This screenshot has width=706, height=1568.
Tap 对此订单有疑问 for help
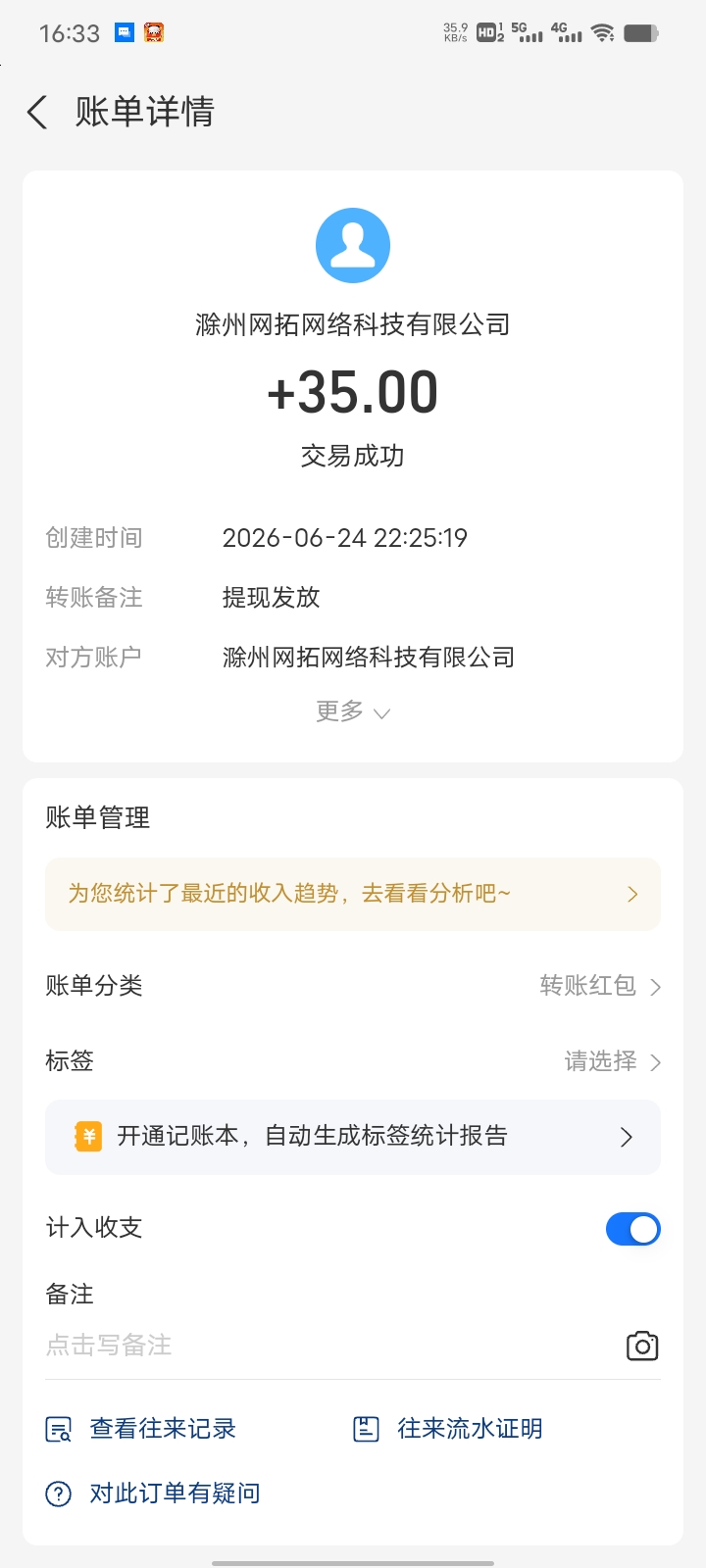[153, 1494]
